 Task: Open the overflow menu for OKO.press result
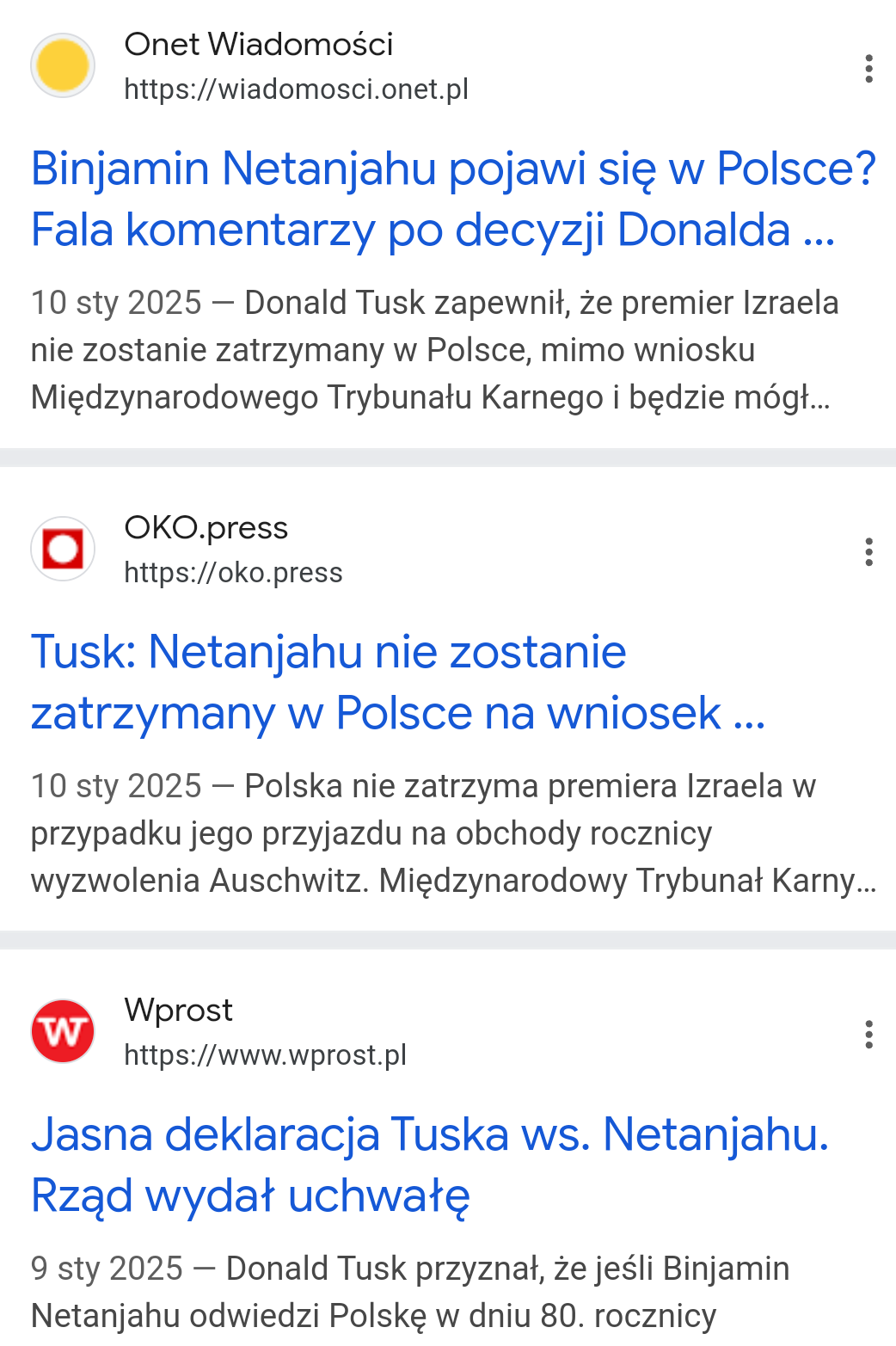868,551
